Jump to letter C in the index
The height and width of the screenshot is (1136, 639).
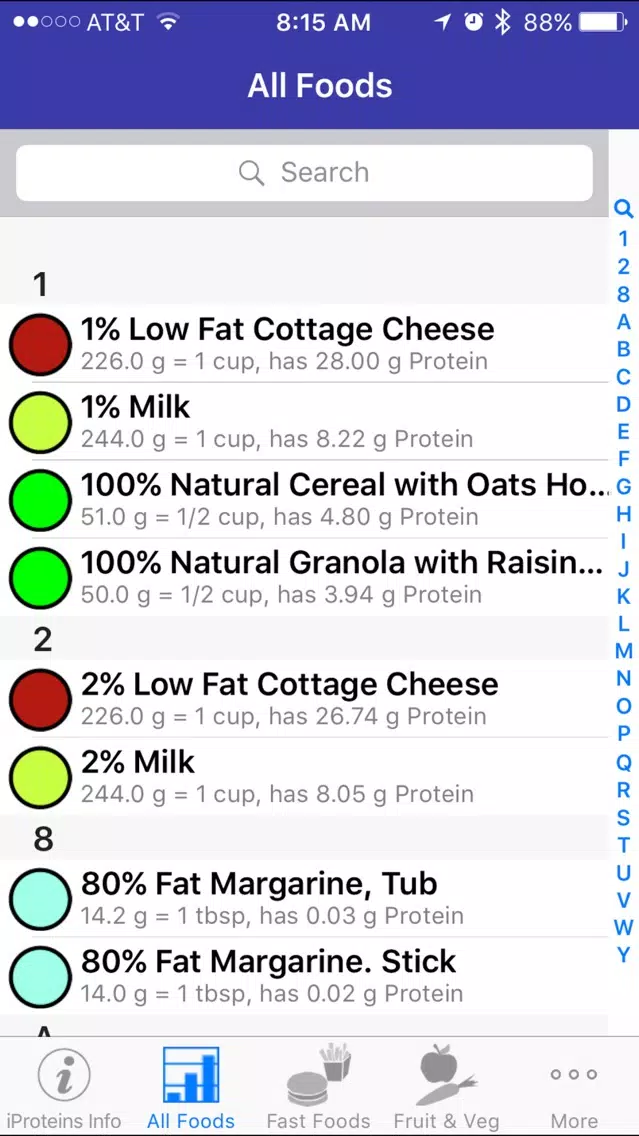coord(624,377)
